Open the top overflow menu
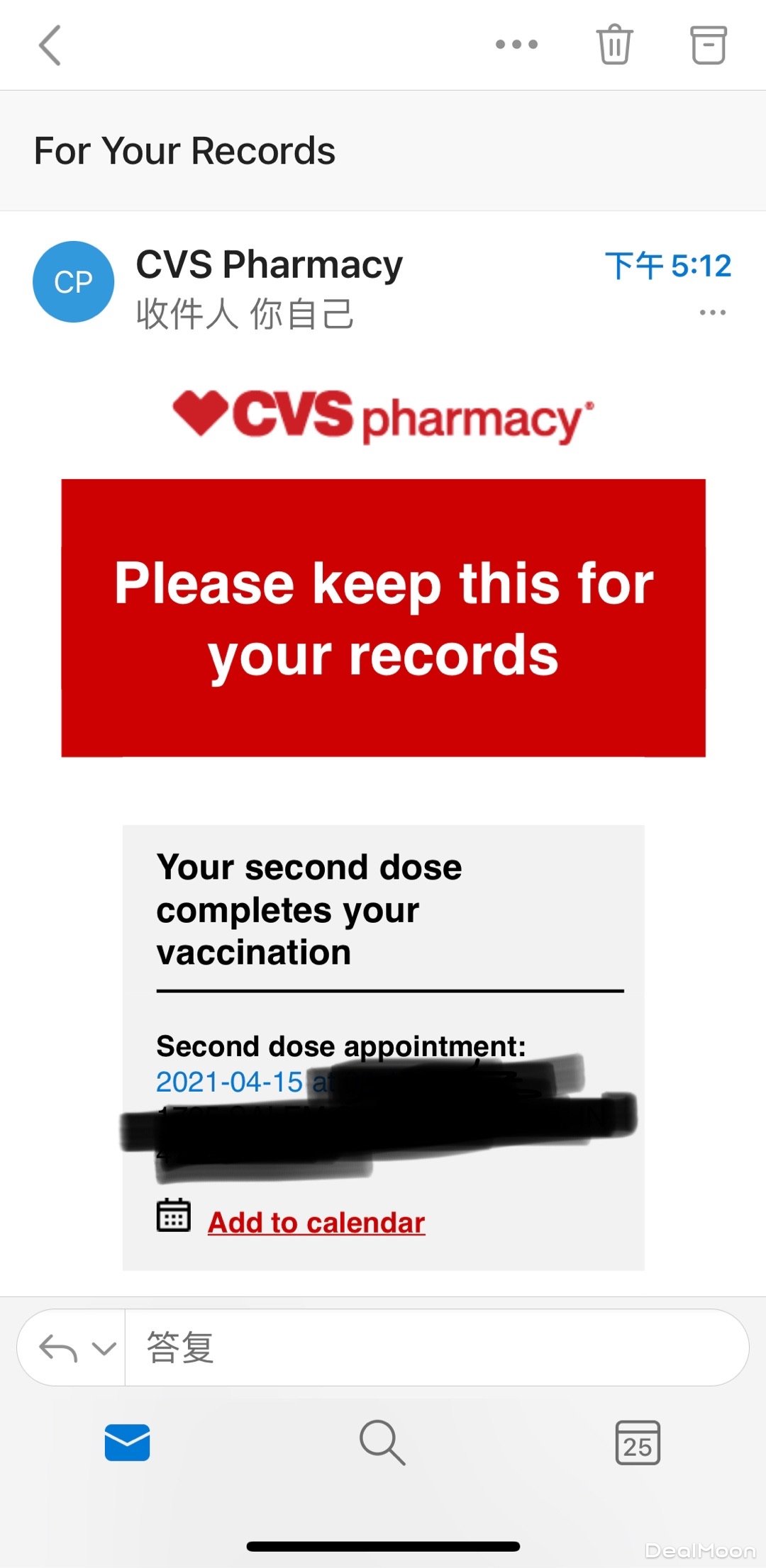The width and height of the screenshot is (766, 1568). click(x=516, y=45)
